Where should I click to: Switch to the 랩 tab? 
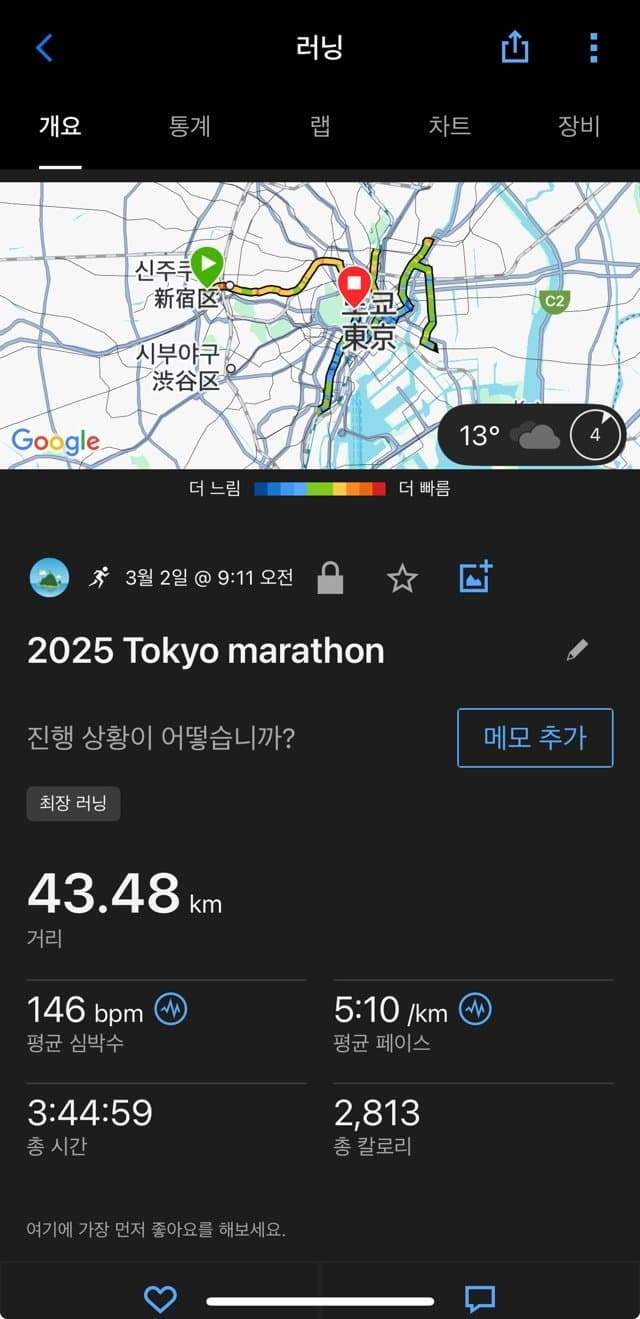(x=320, y=126)
